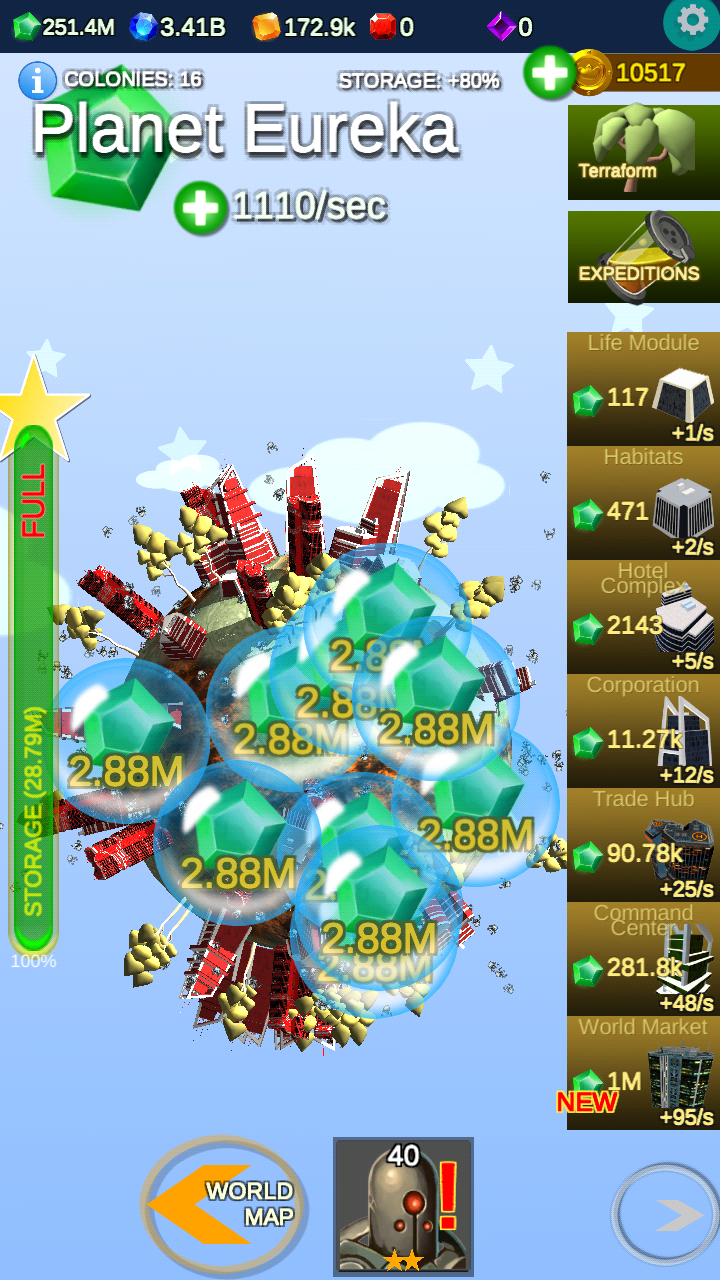Go to the next planet arrow
The height and width of the screenshot is (1280, 720).
(x=665, y=1214)
